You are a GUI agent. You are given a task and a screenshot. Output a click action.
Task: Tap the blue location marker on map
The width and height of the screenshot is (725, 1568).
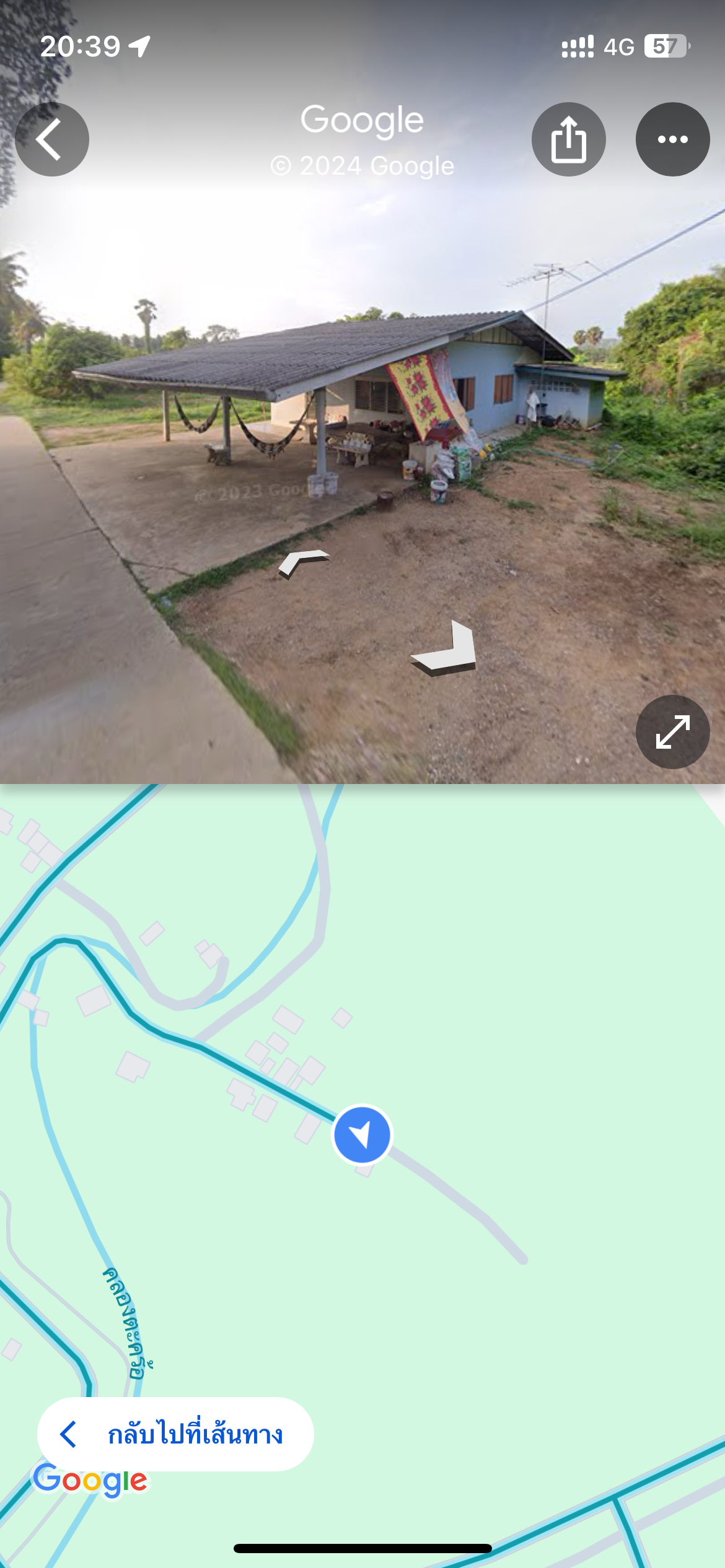point(362,1135)
